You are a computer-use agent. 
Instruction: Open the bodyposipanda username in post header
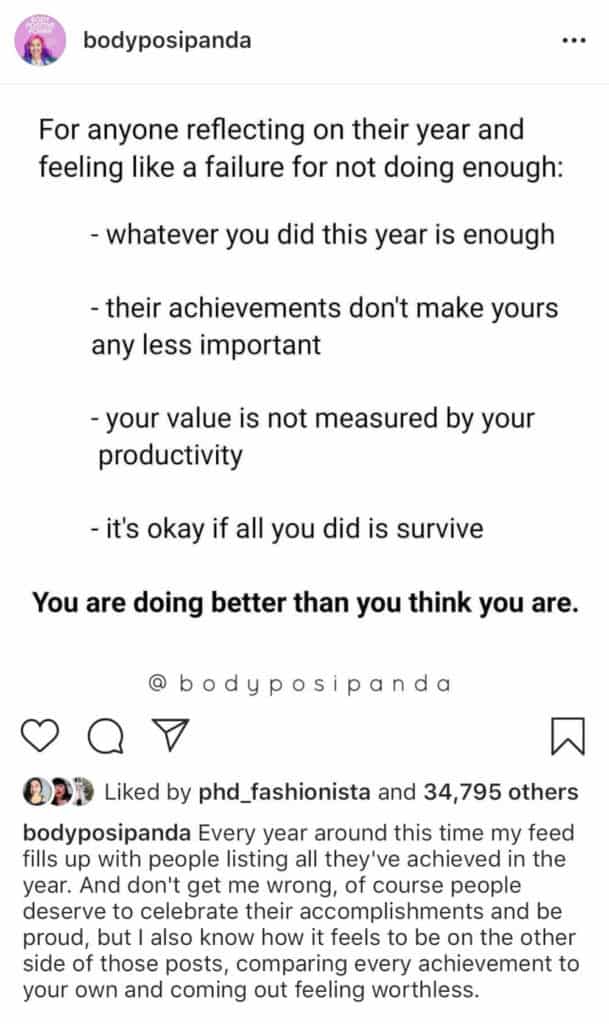167,40
